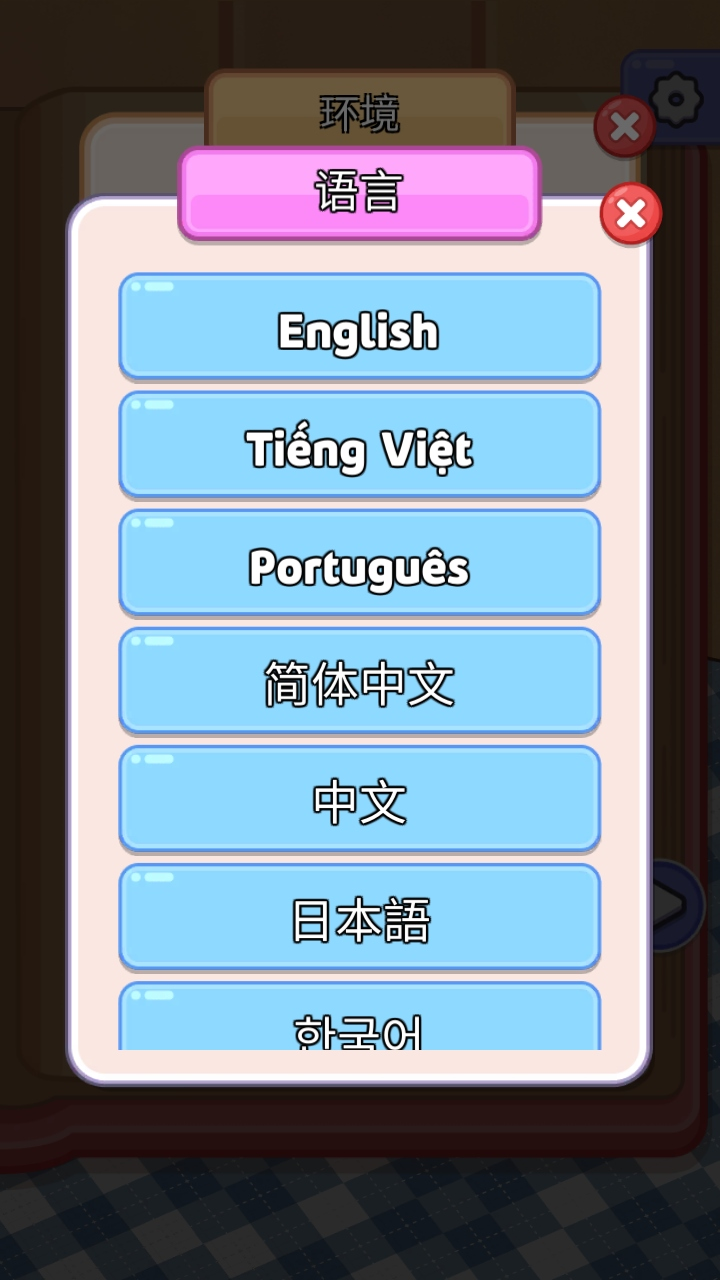Pick the 中文 language button

pos(360,799)
